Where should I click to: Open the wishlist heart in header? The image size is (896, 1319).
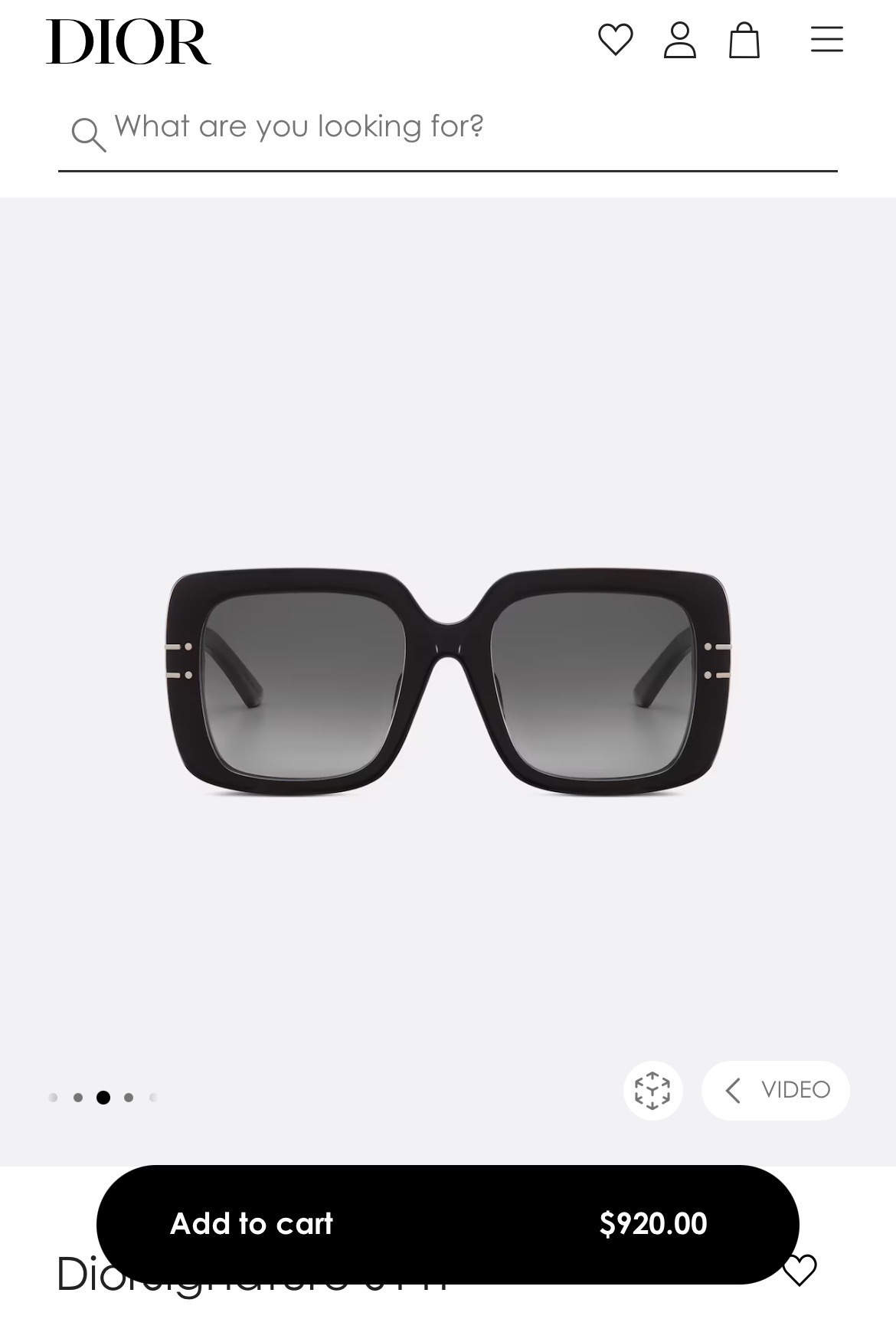click(615, 40)
